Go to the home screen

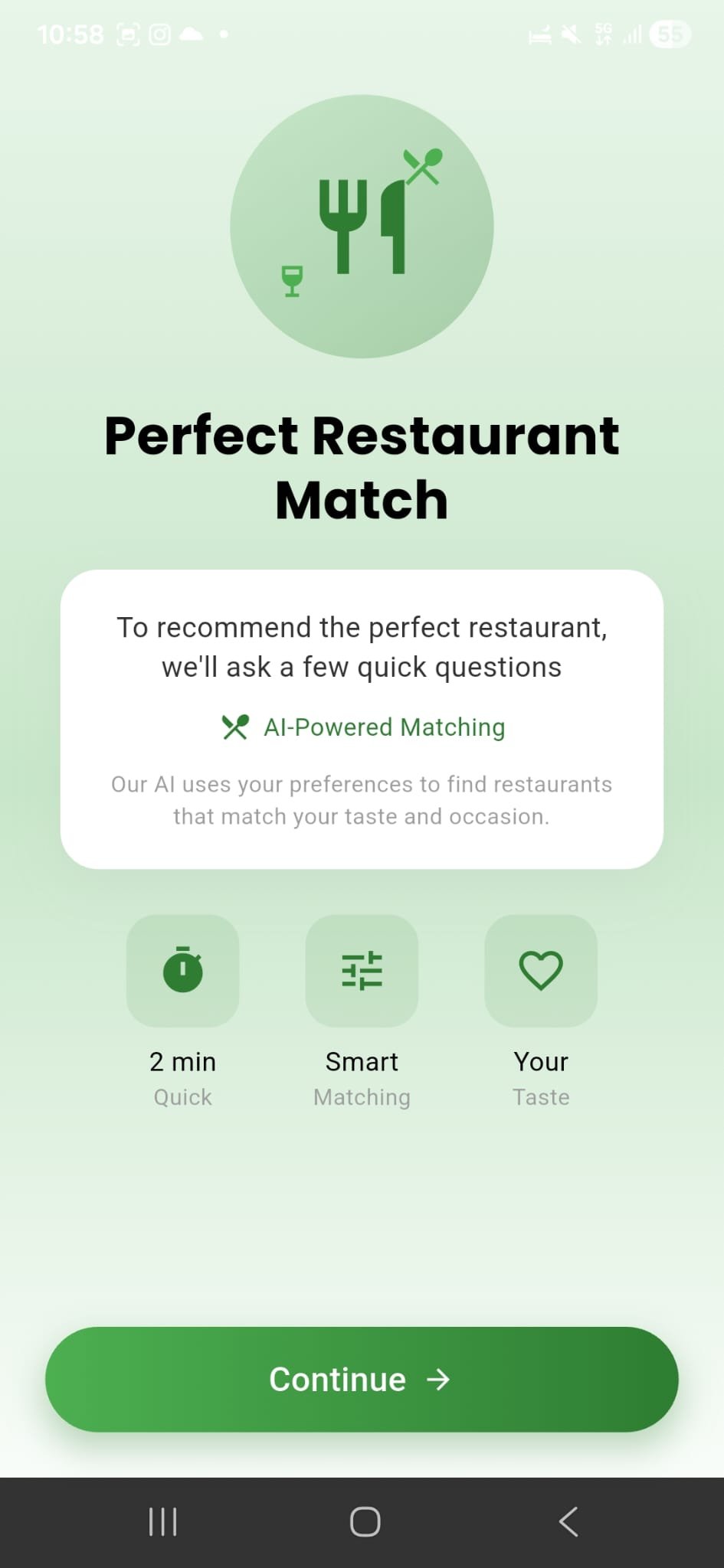click(365, 1521)
